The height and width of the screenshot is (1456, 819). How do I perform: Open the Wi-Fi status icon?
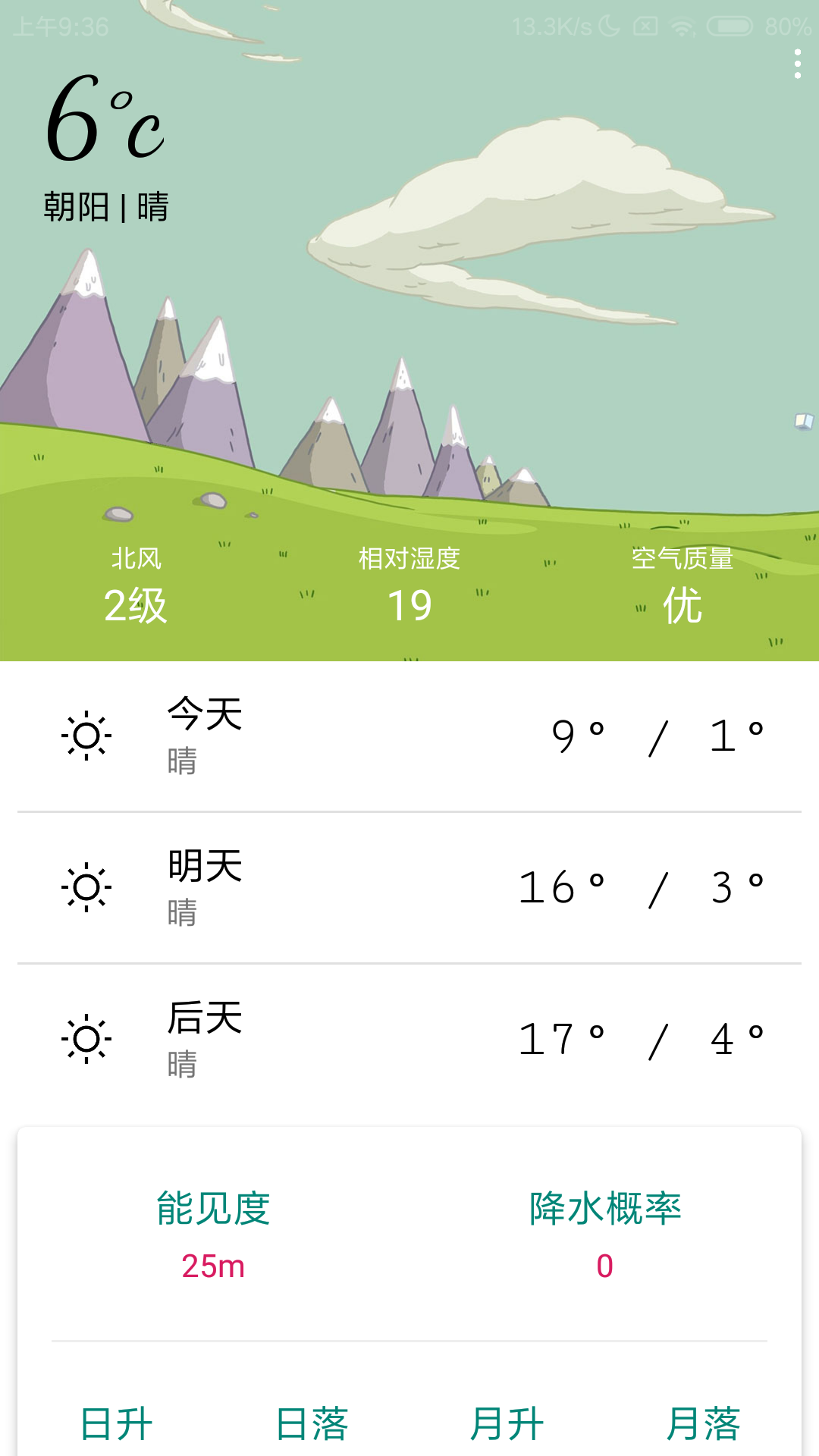(x=682, y=25)
